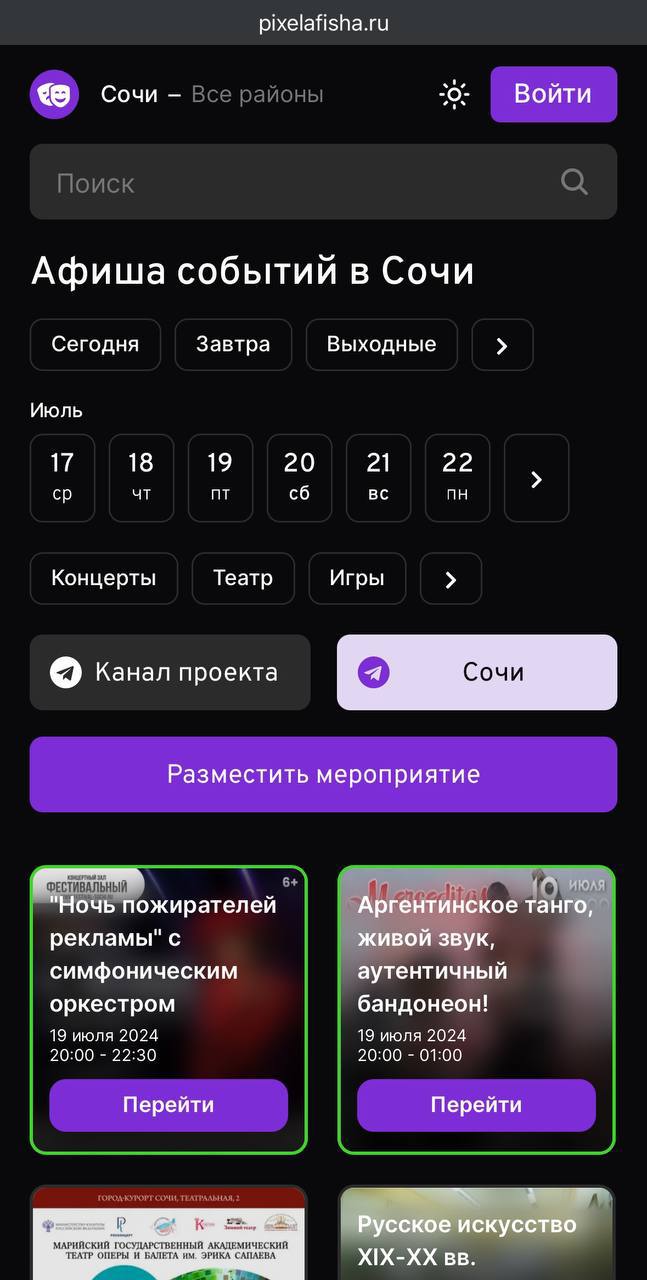Open the Игры category
This screenshot has height=1280, width=647.
(357, 578)
